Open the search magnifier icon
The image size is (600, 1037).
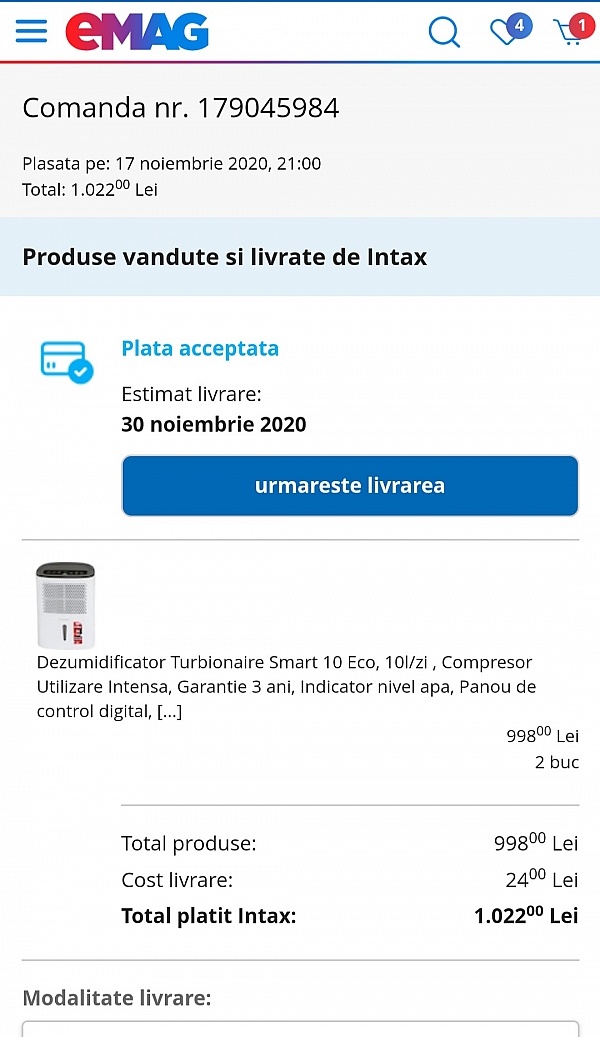coord(444,31)
